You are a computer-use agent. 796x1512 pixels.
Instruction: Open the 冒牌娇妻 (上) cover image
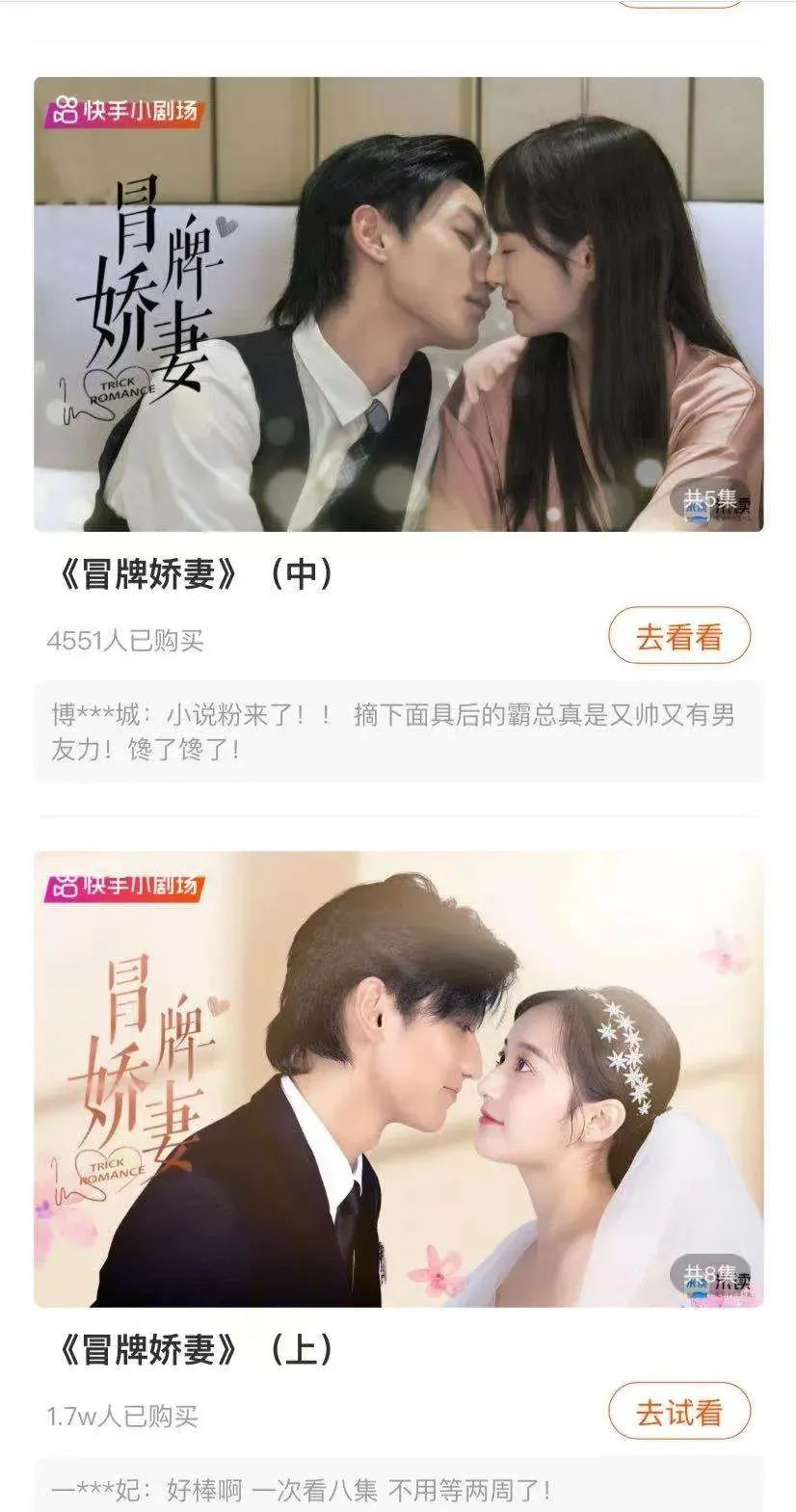tap(398, 1078)
